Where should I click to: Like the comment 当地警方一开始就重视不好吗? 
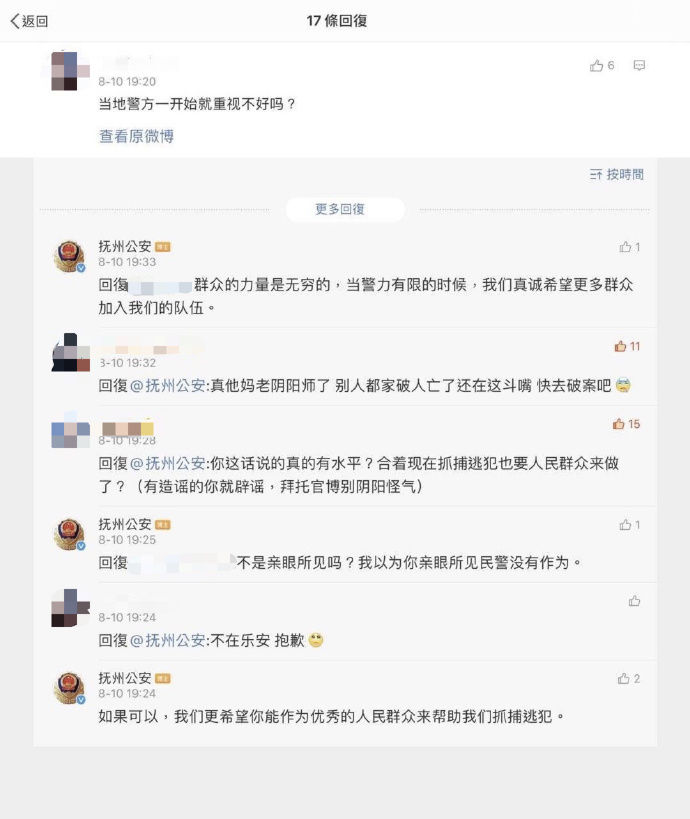(x=597, y=66)
